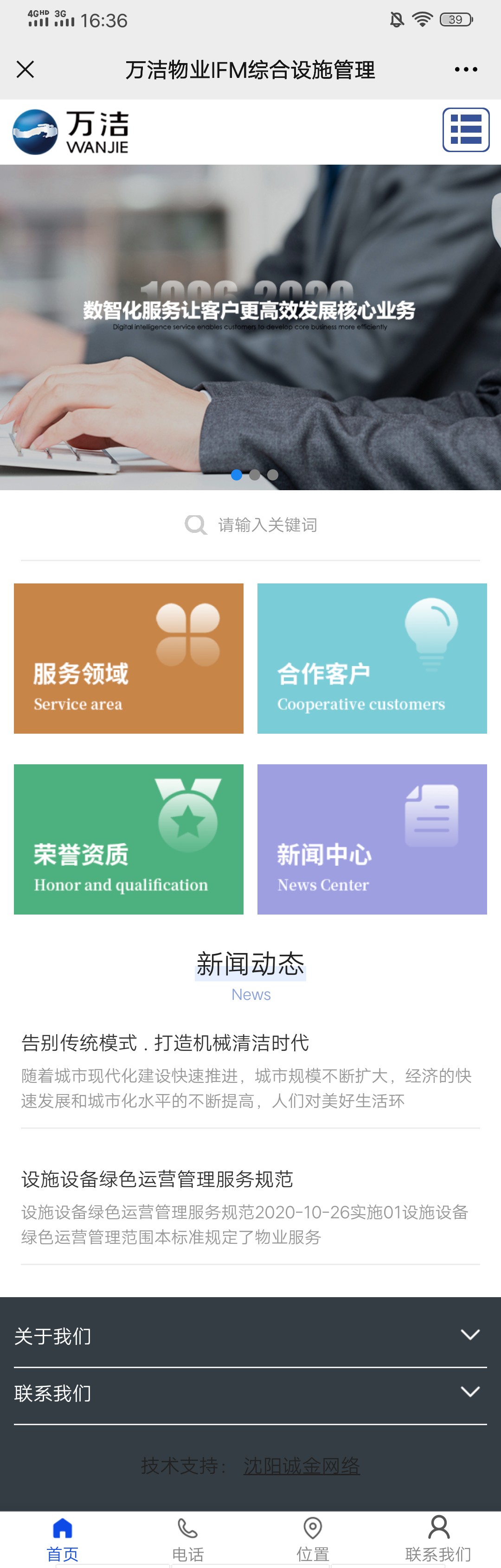Show the third banner slide via its dot
This screenshot has width=501, height=1568.
coord(273,475)
